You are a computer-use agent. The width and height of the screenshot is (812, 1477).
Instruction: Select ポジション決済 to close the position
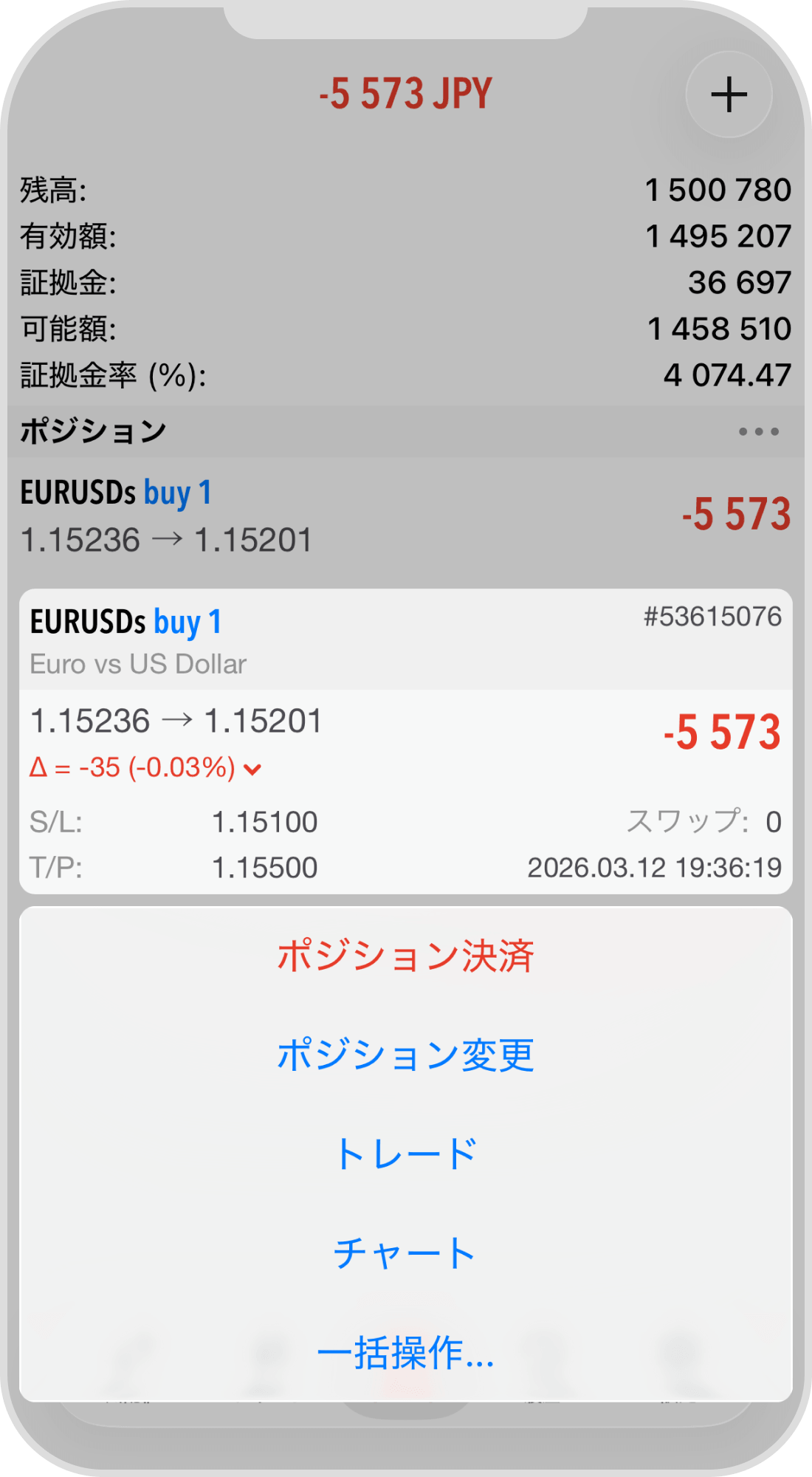pos(405,956)
